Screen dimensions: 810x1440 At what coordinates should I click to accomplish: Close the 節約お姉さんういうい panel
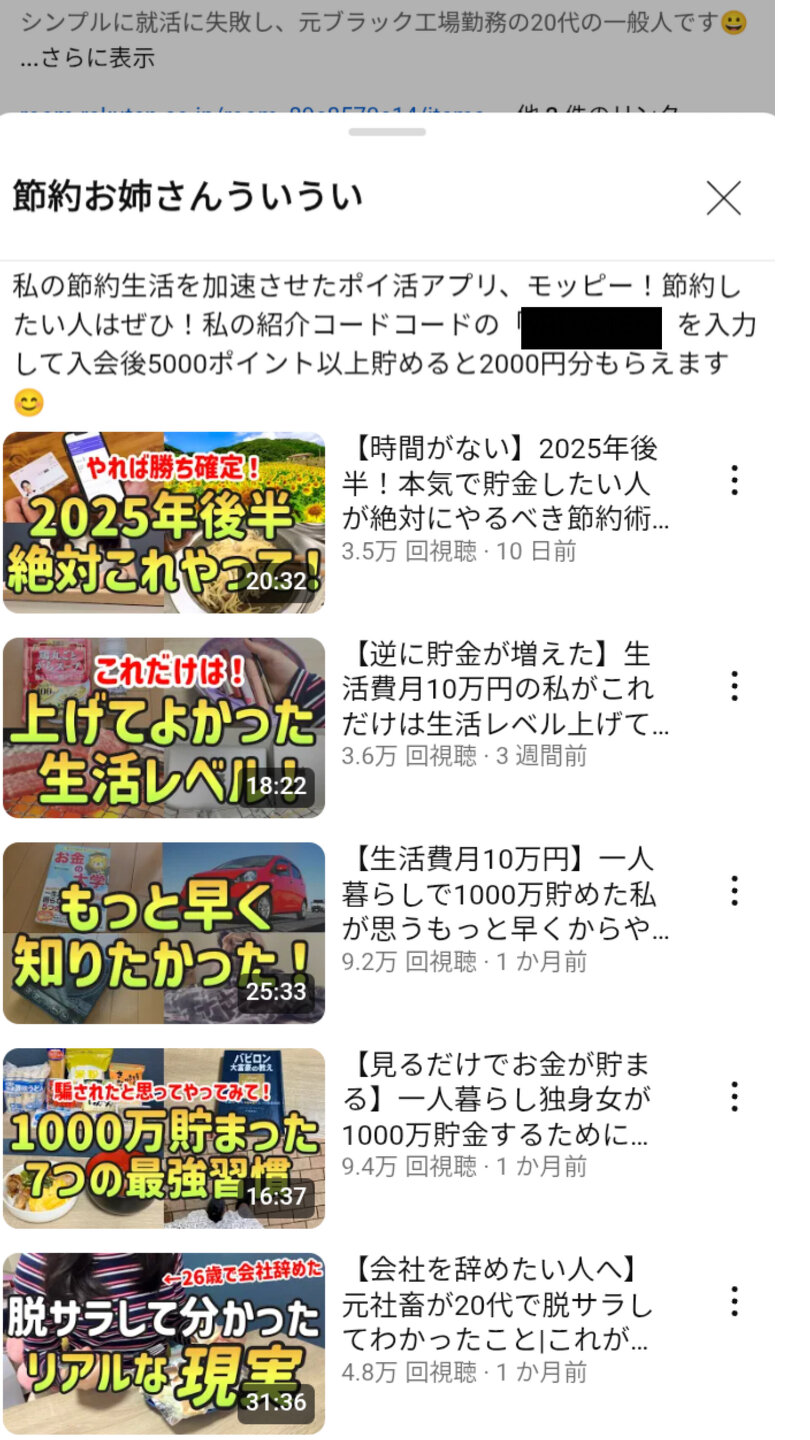(723, 198)
